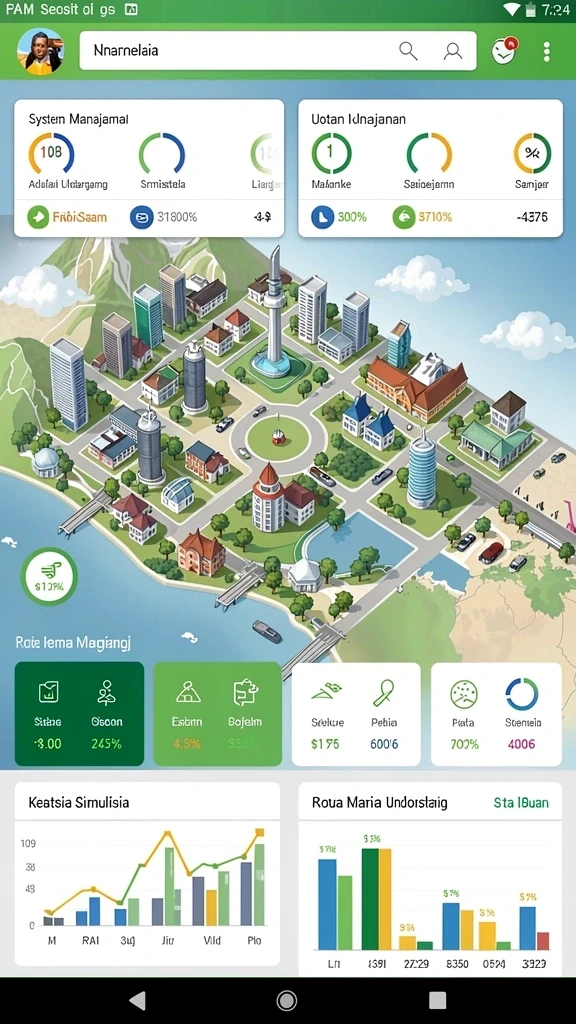Screen dimensions: 576x1024
Task: Go back with the navigation bar
Action: [x=138, y=1000]
